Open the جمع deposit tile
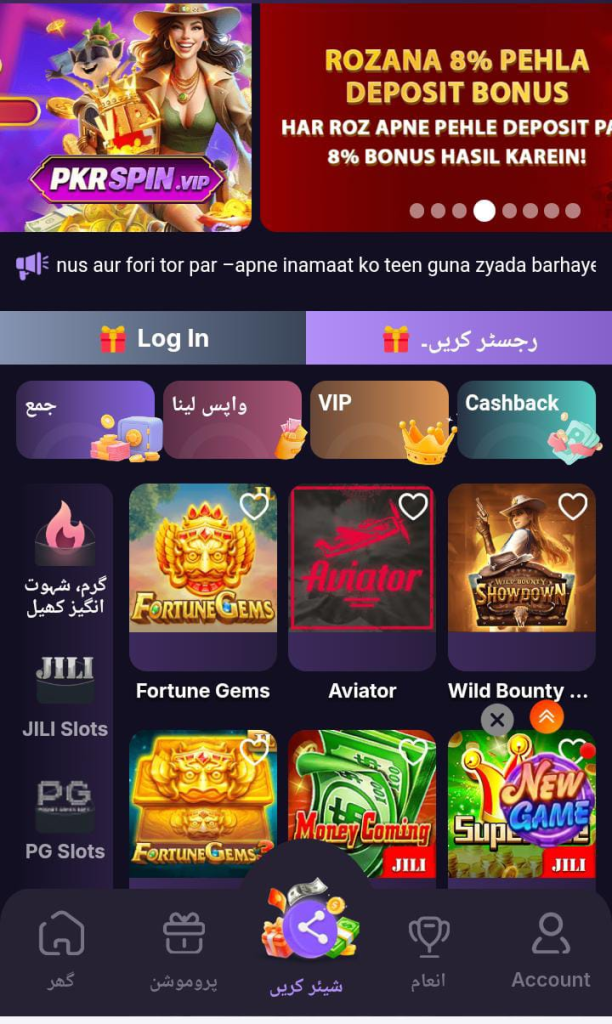This screenshot has height=1024, width=612. tap(86, 420)
